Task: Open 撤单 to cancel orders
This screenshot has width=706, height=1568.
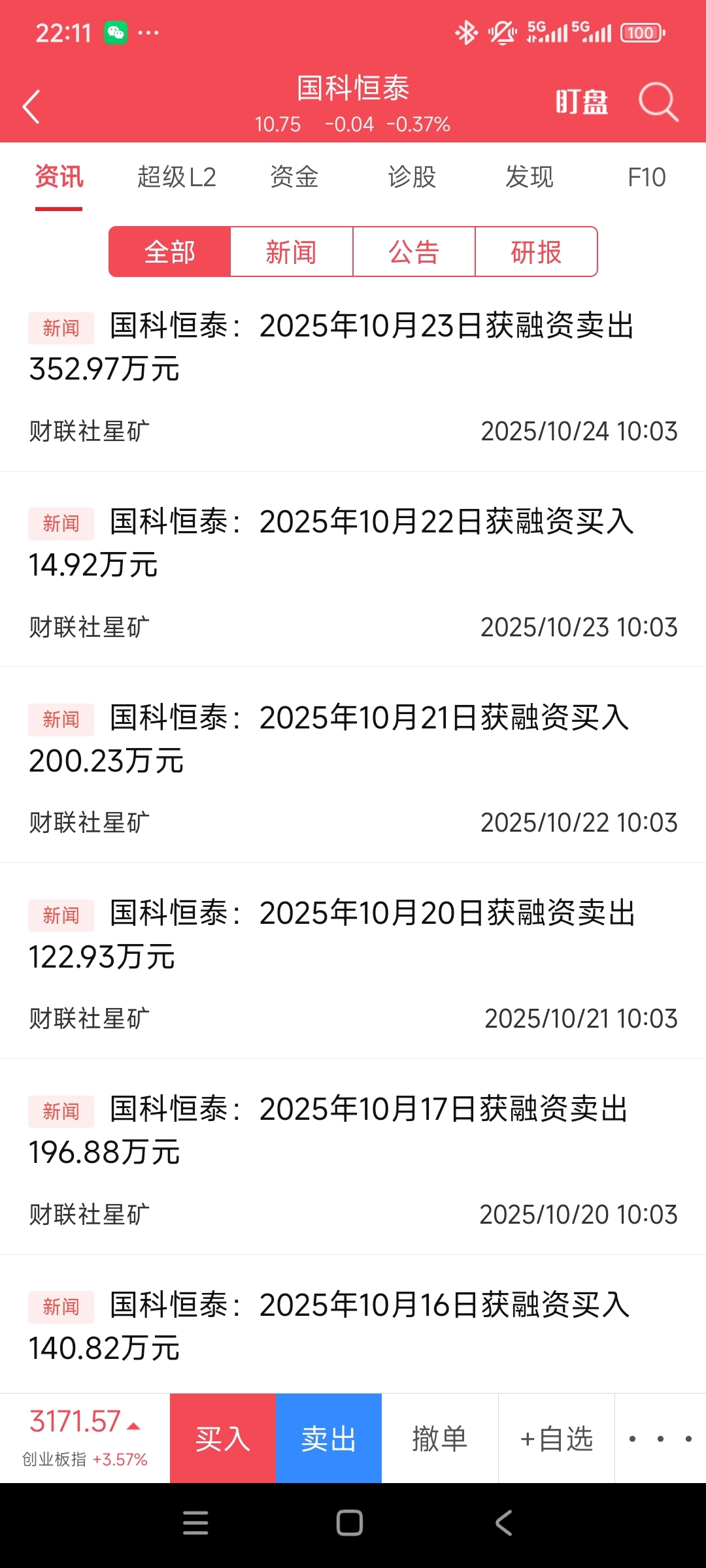Action: pyautogui.click(x=440, y=1438)
